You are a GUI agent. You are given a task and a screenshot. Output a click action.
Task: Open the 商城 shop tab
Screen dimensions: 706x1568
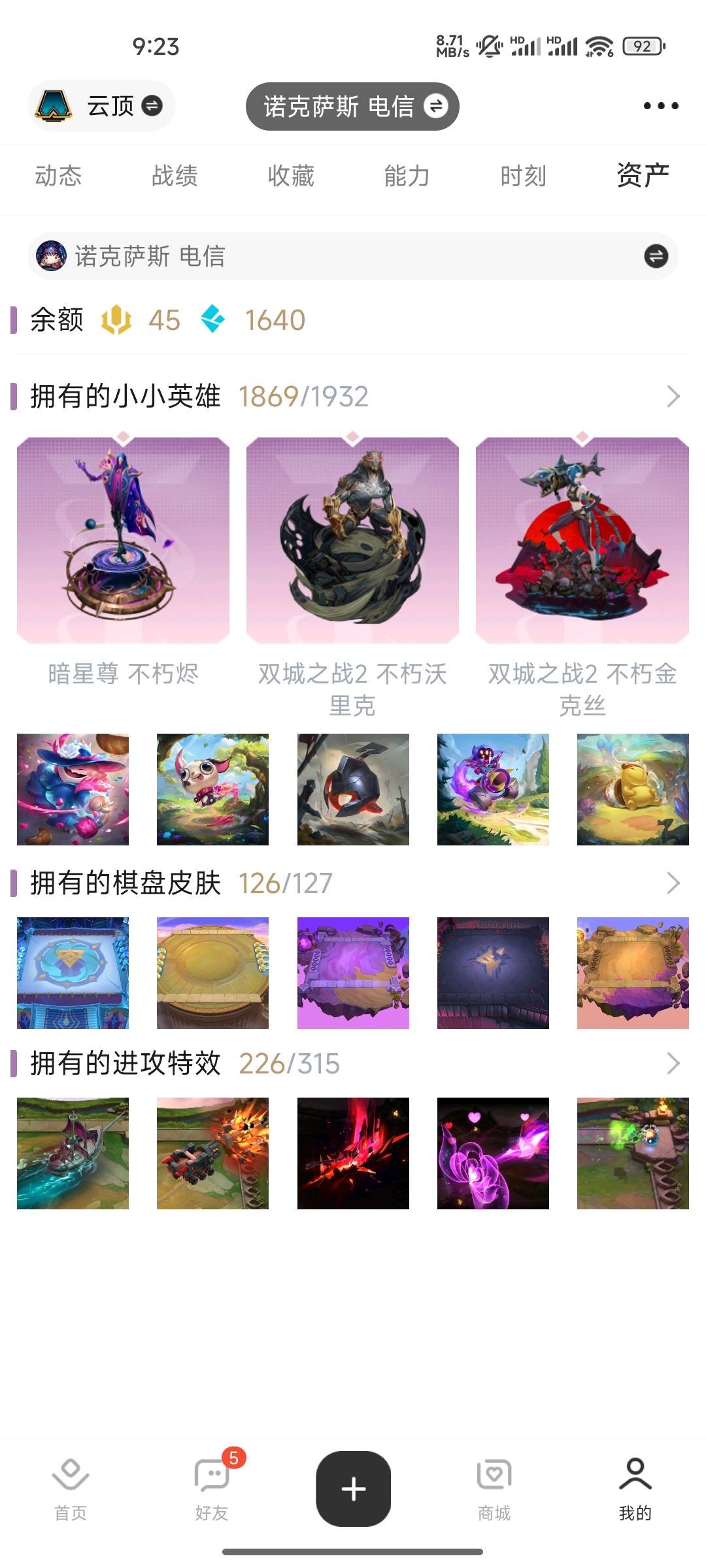click(x=494, y=1490)
